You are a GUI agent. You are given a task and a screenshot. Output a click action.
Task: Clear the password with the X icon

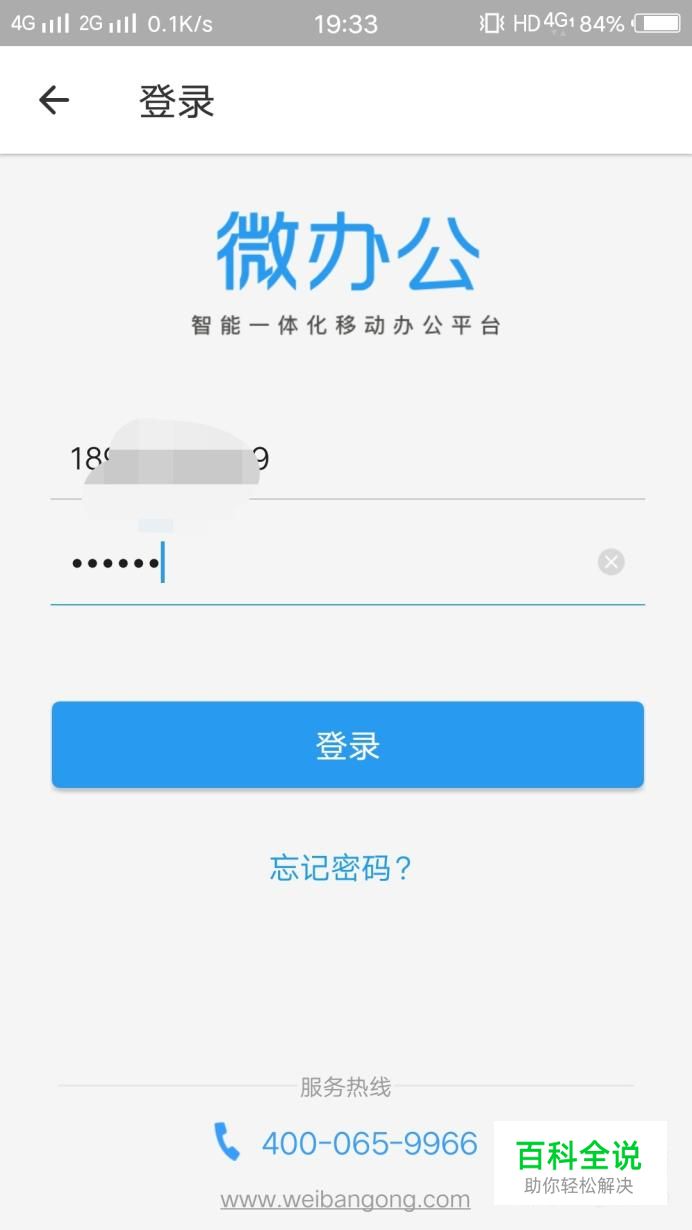click(611, 562)
